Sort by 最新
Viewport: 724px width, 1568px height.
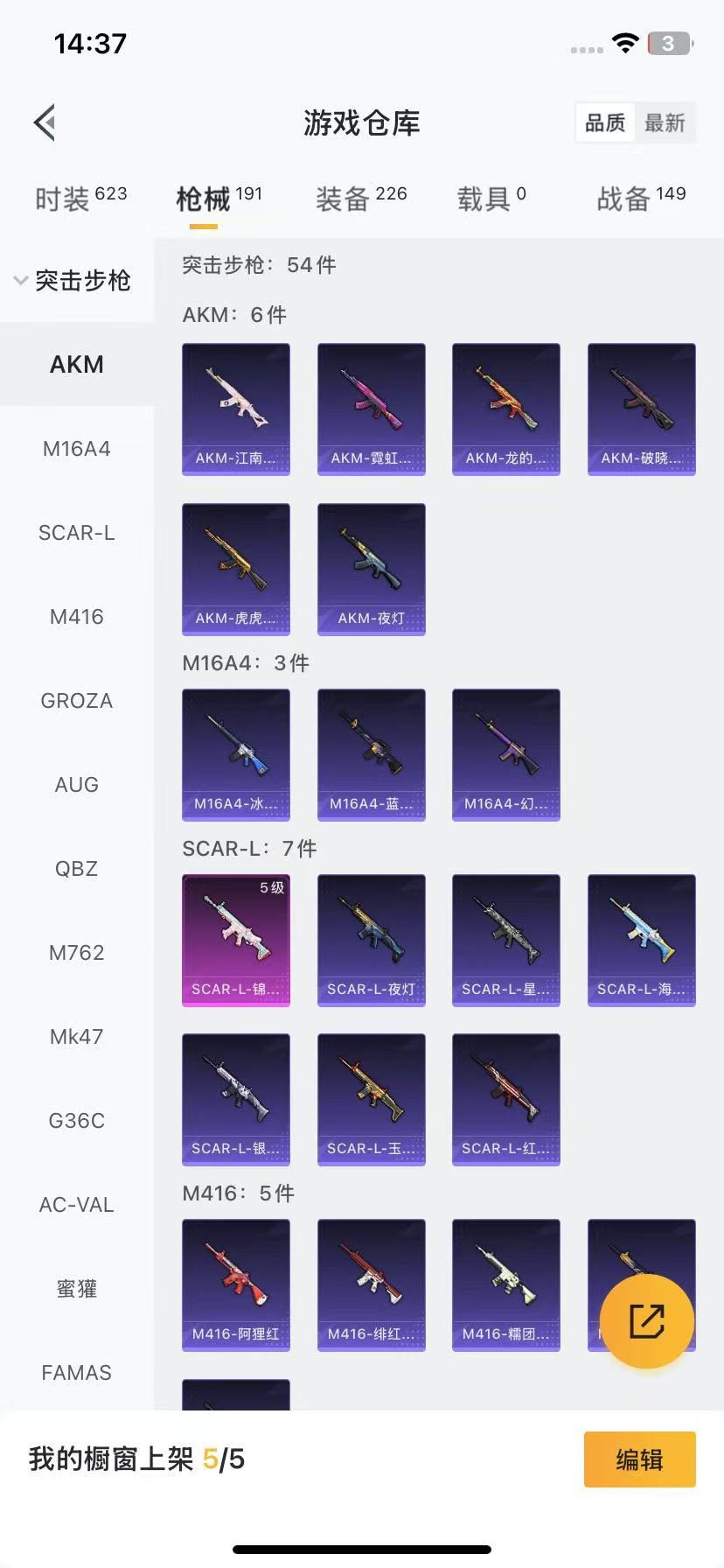(x=665, y=123)
